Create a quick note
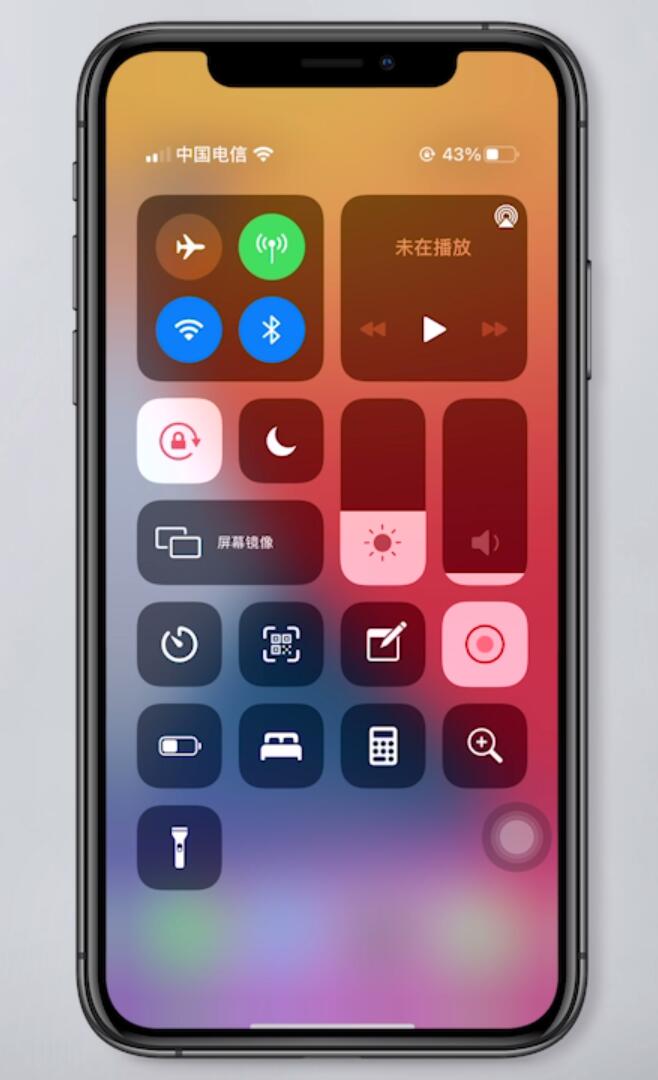Viewport: 658px width, 1080px height. click(383, 644)
